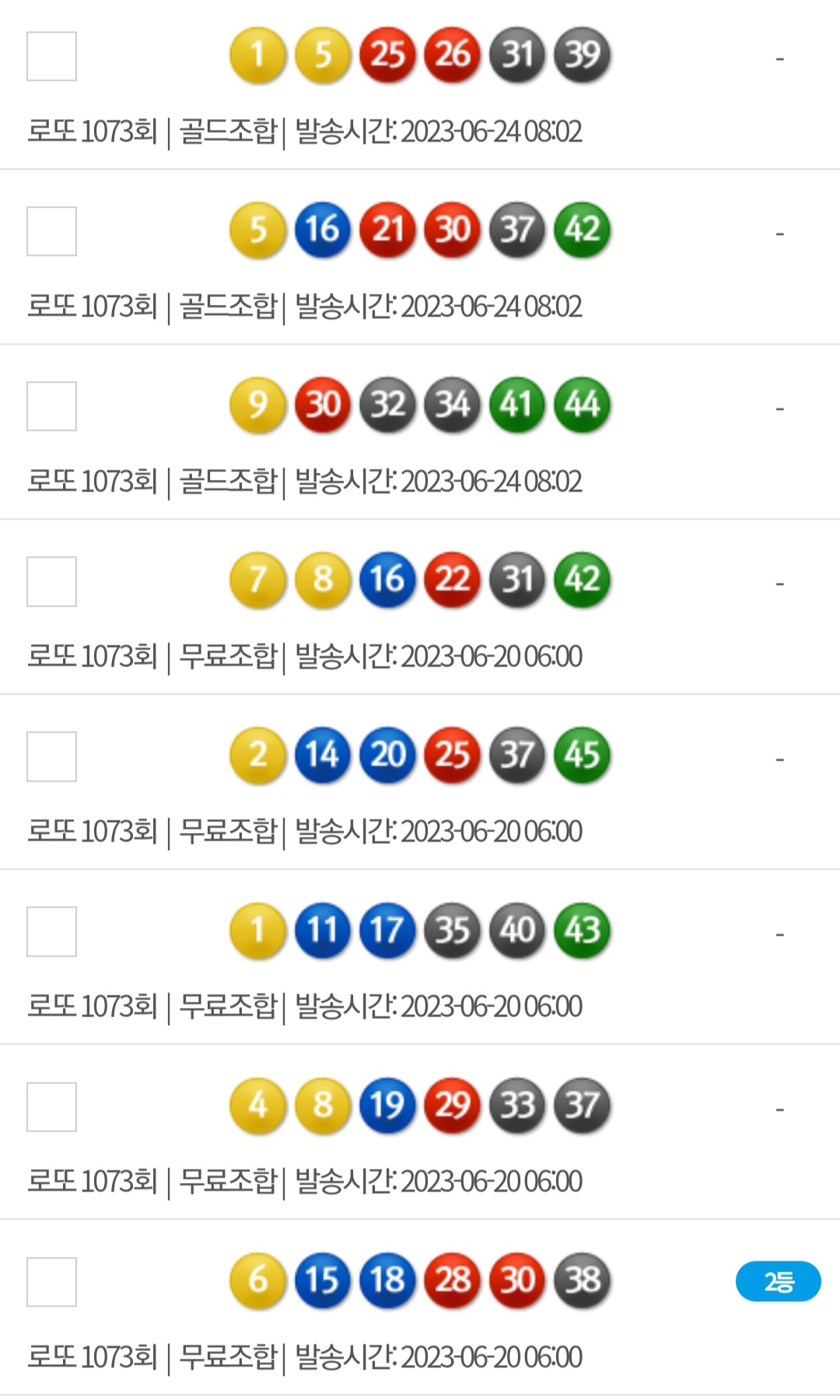Tick the checkbox for 4, 8, 19, 29, 33, 37
Image resolution: width=840 pixels, height=1400 pixels.
pos(51,1106)
